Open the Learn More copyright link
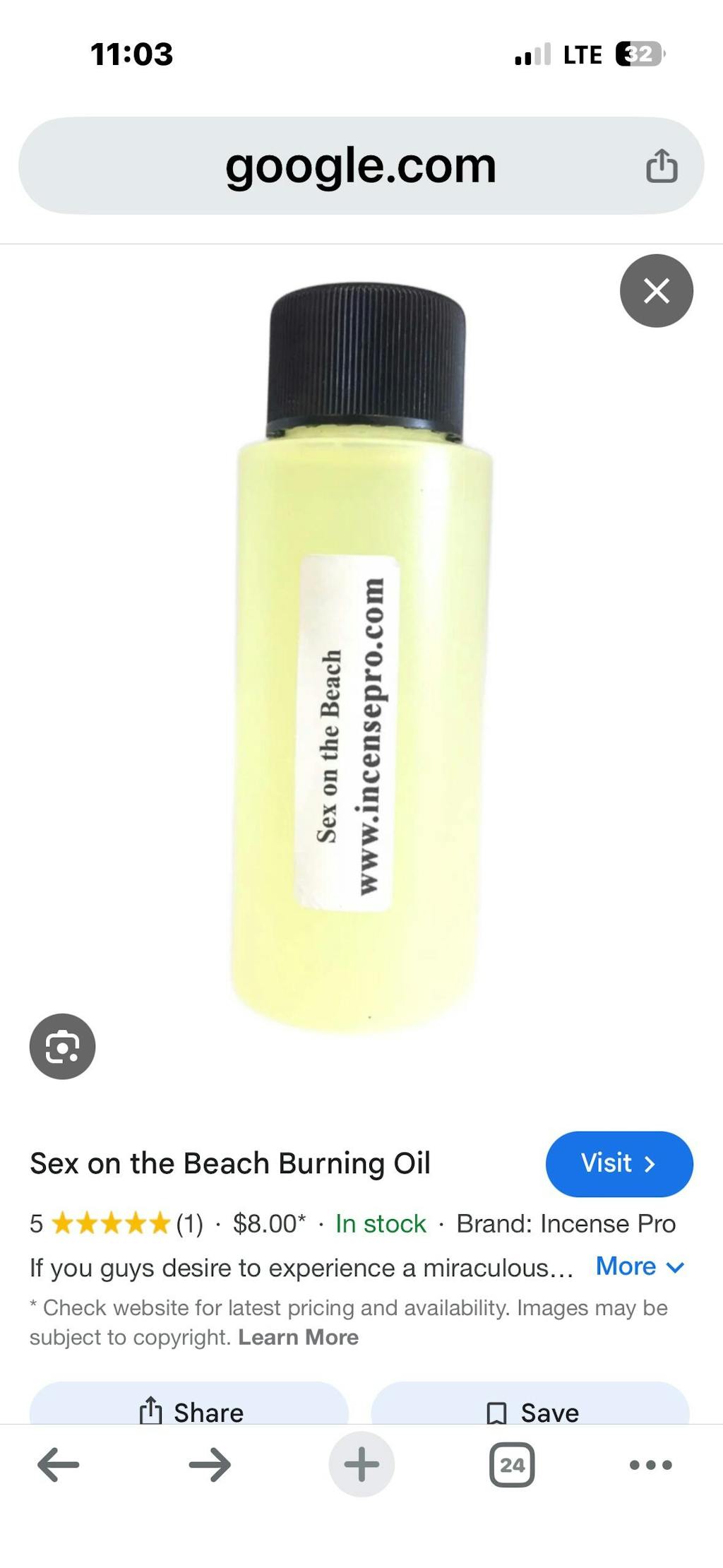Viewport: 723px width, 1568px height. pos(298,1337)
